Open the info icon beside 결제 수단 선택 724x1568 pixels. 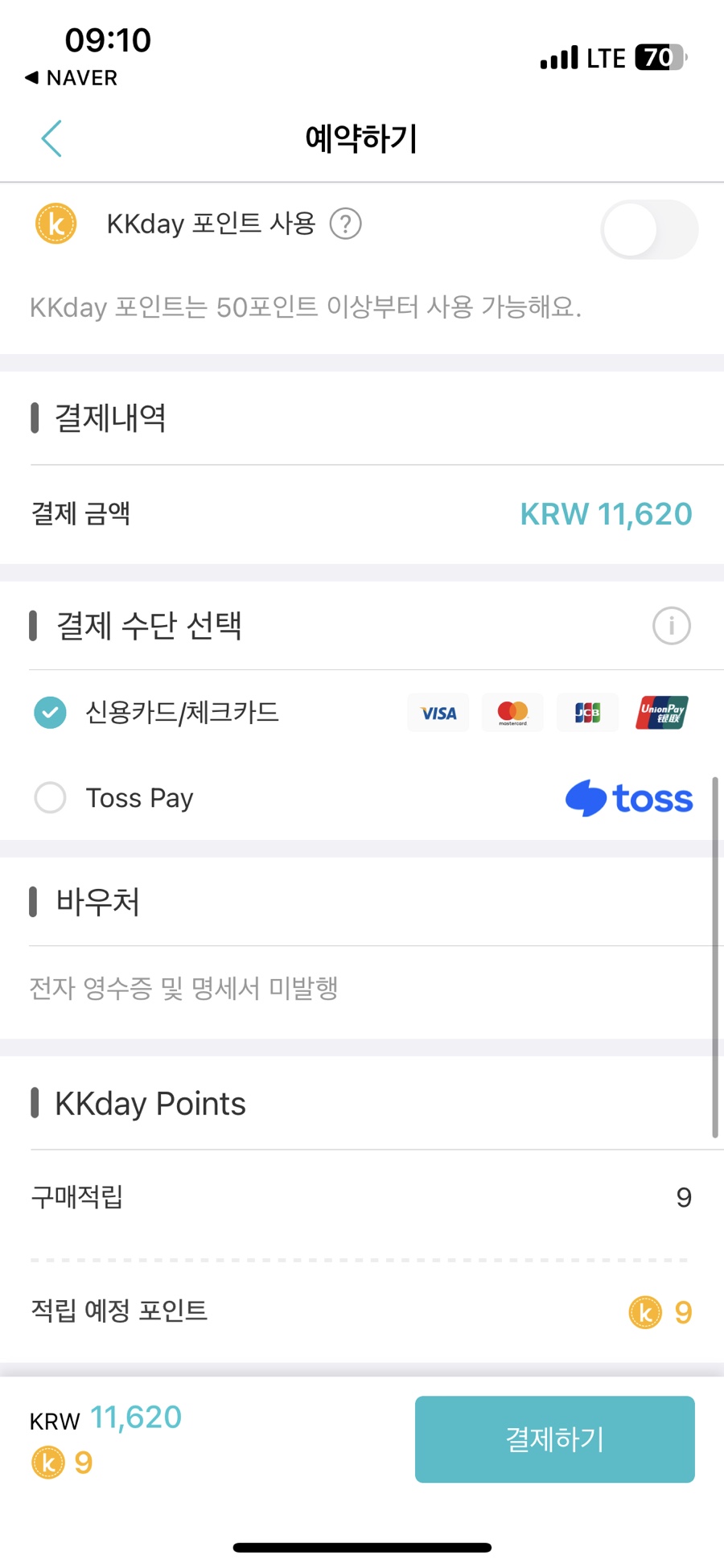point(672,625)
